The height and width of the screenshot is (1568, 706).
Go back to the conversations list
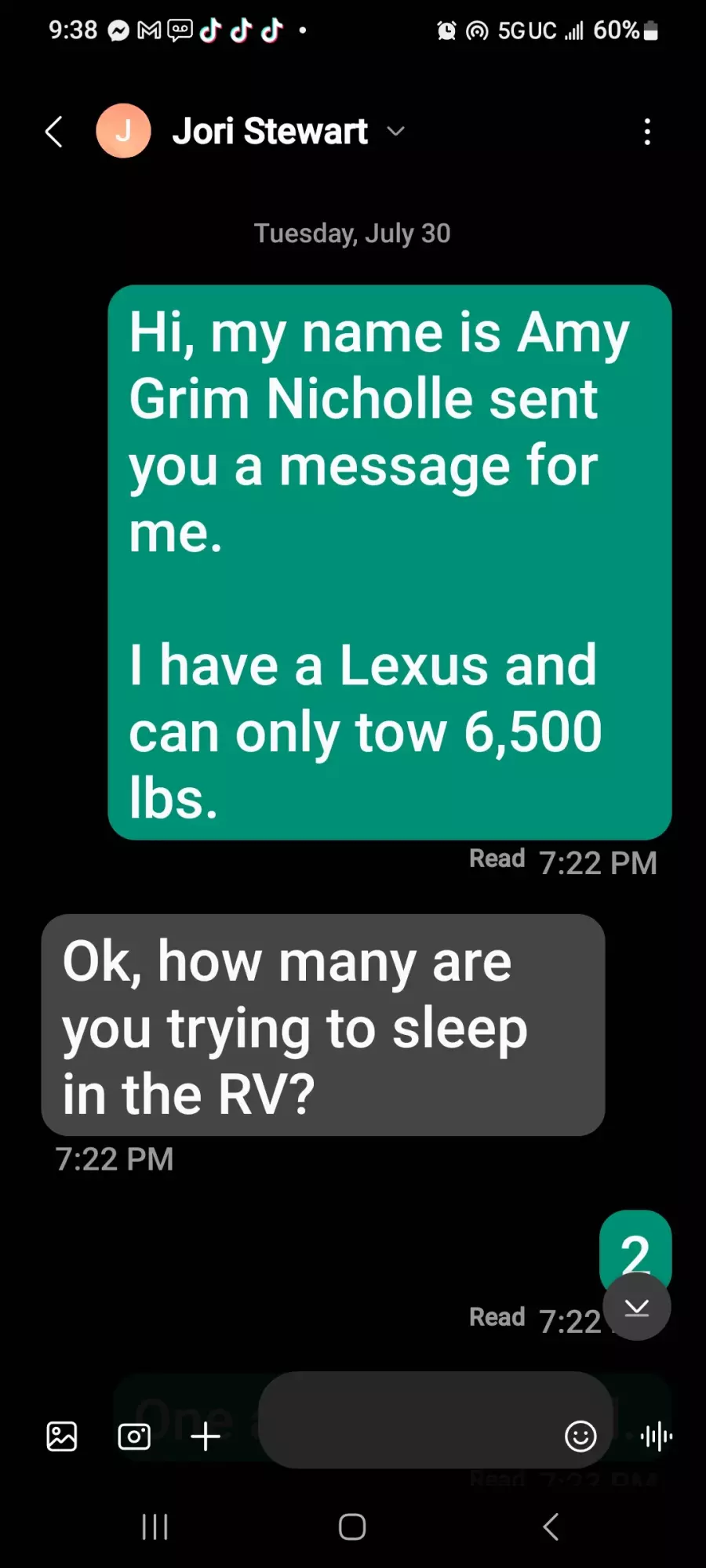(x=53, y=132)
